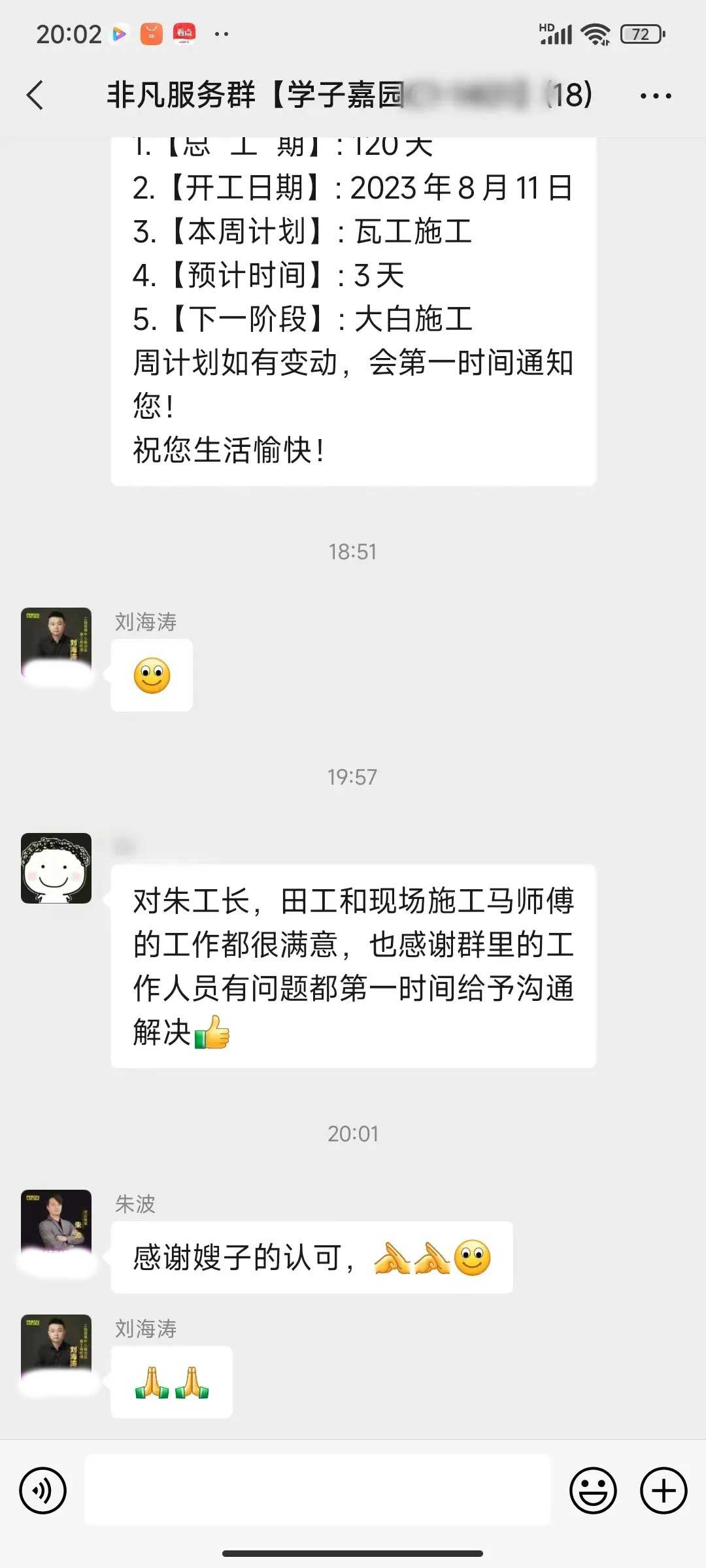Focus the message text field

[x=318, y=1490]
